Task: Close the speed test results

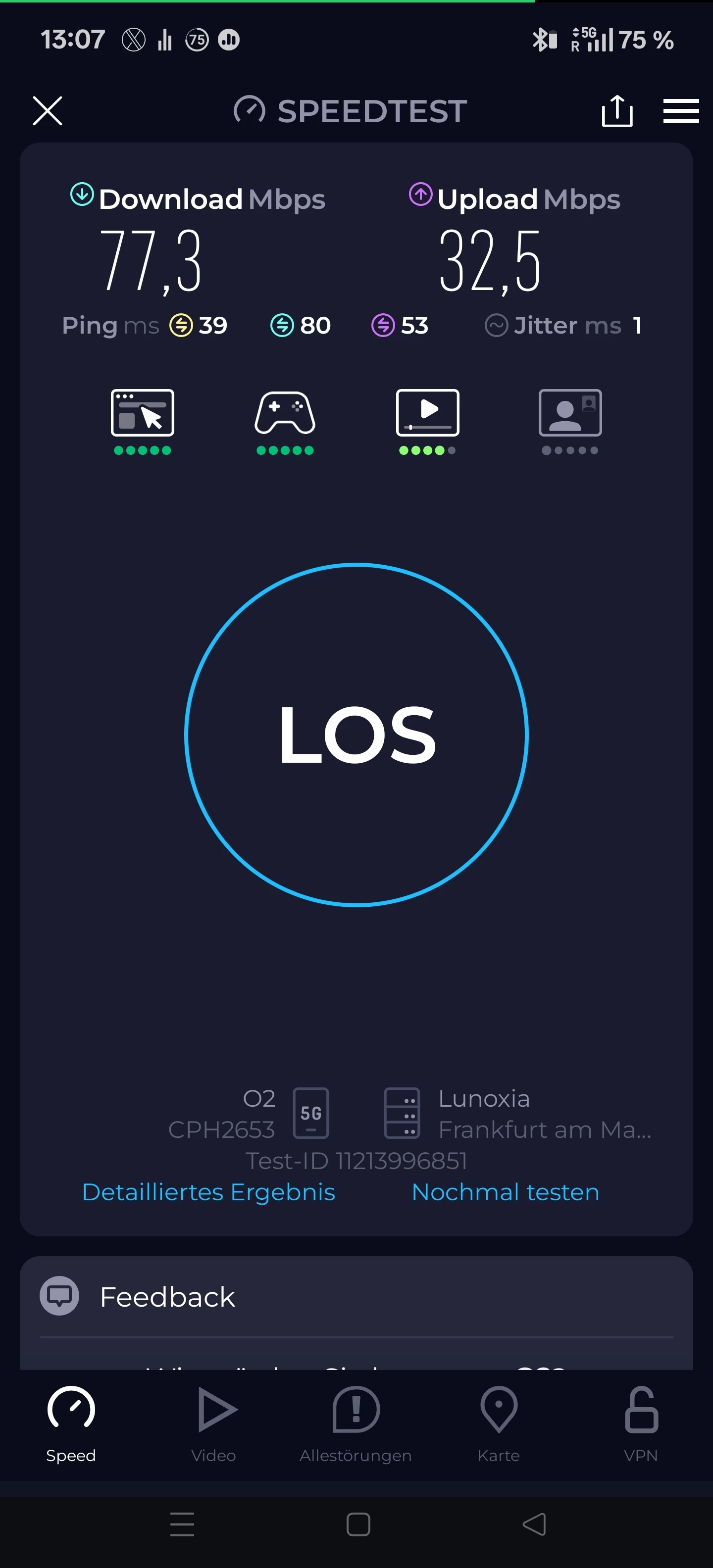Action: (x=48, y=111)
